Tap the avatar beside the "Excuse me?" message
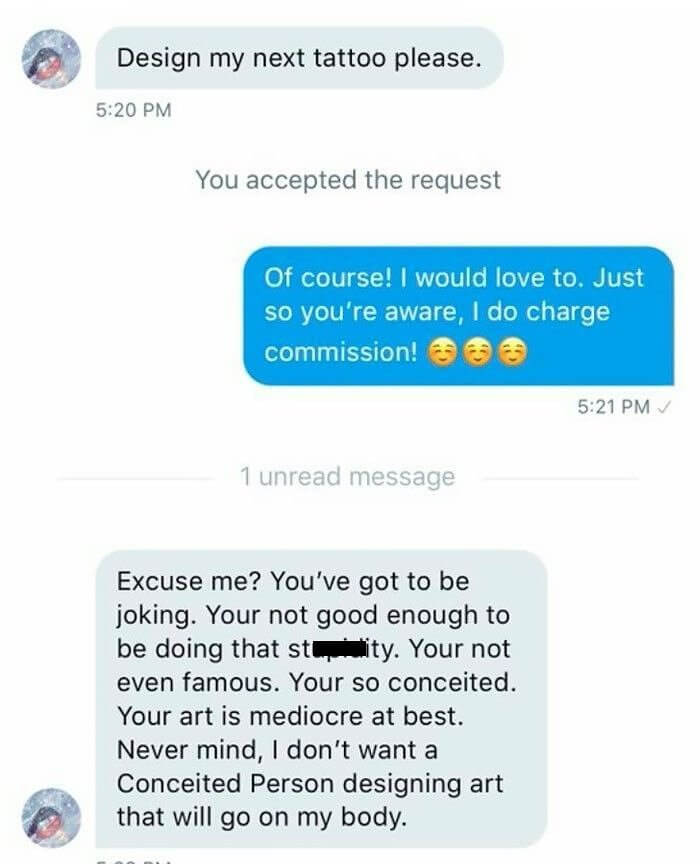Image resolution: width=700 pixels, height=864 pixels. pos(51,817)
